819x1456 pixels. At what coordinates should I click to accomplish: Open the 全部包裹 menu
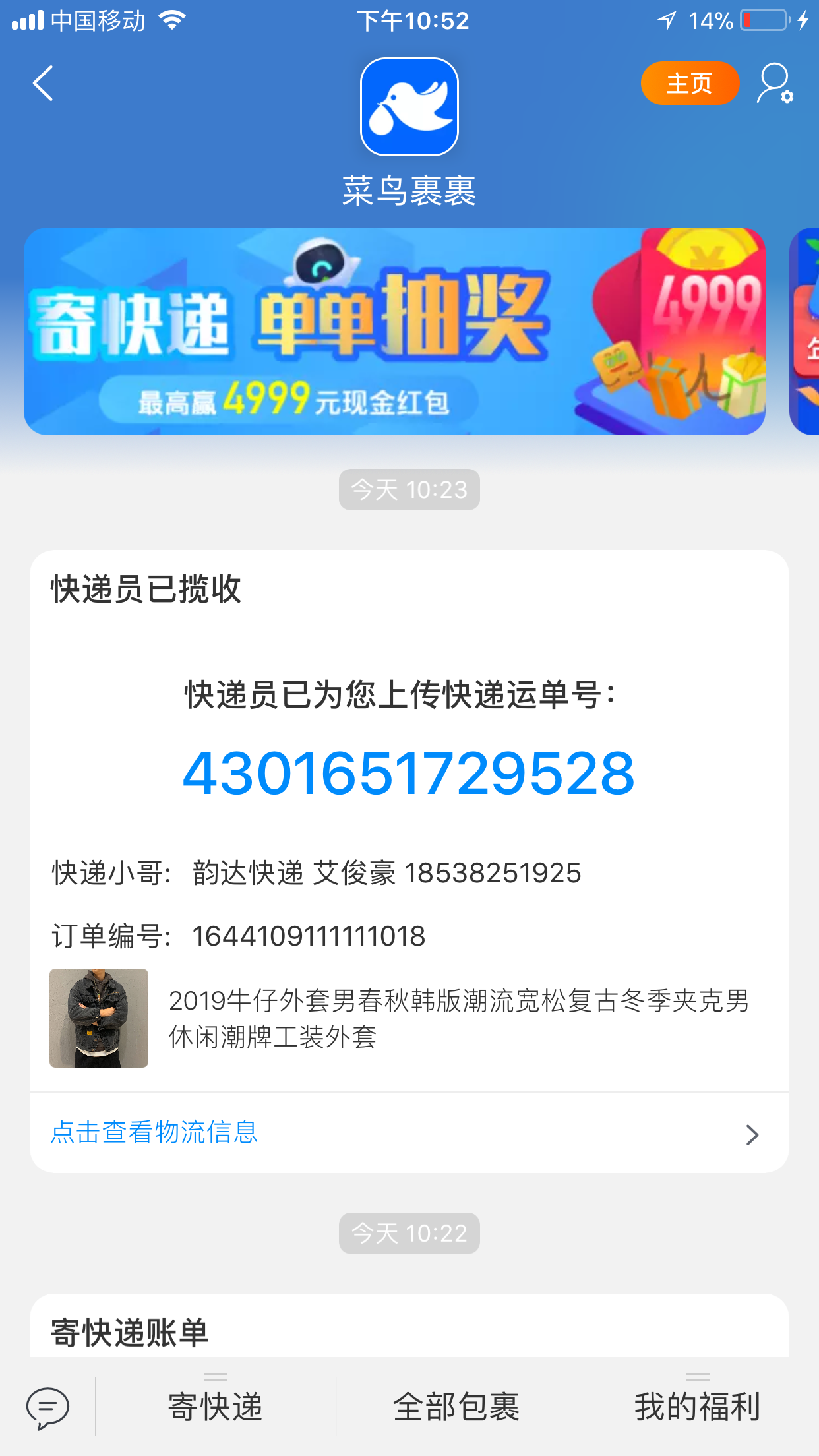(x=456, y=1407)
